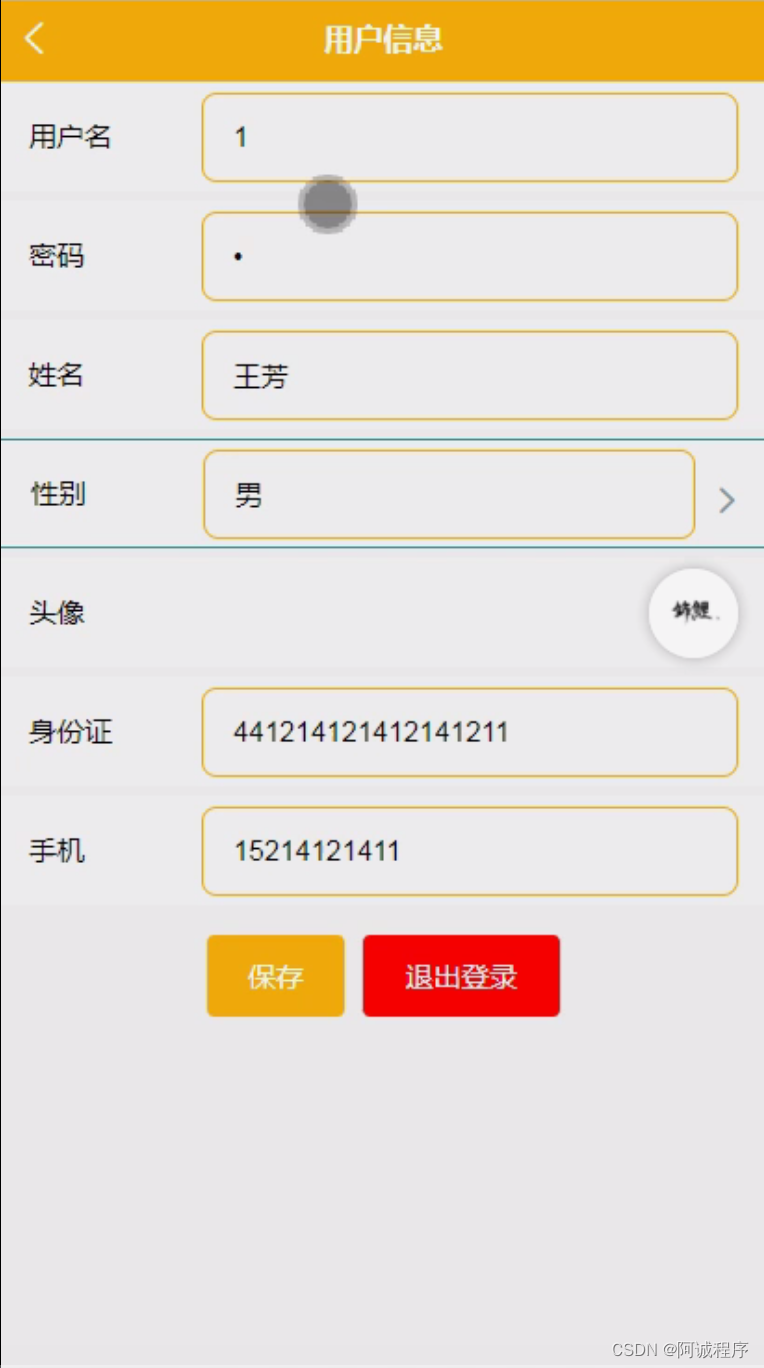The height and width of the screenshot is (1368, 764).
Task: Go back using the header arrow
Action: click(35, 39)
